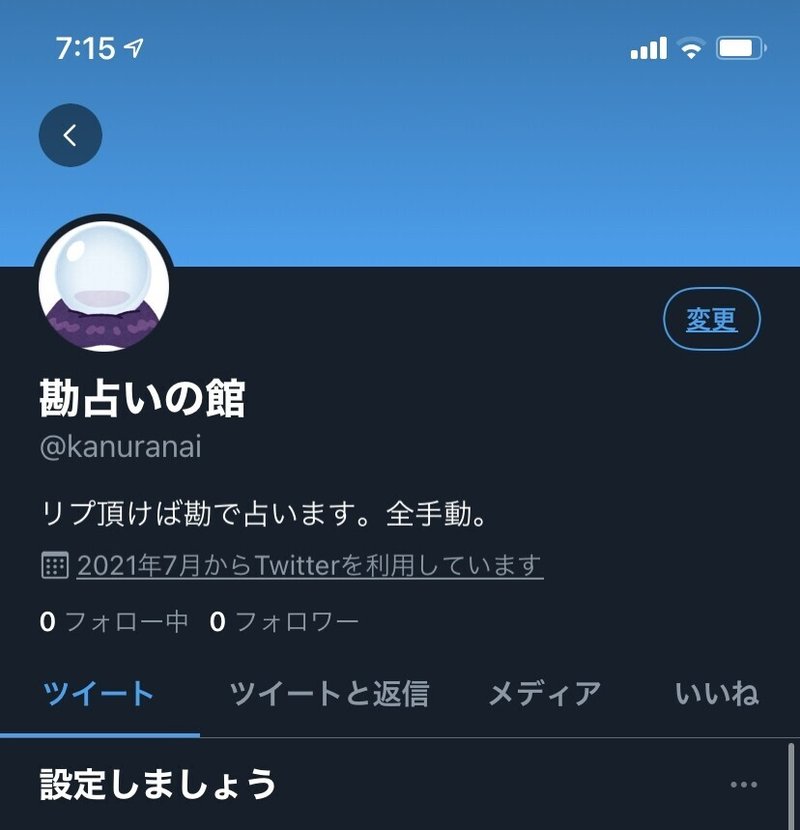800x830 pixels.
Task: Open the メディア tab
Action: (545, 691)
